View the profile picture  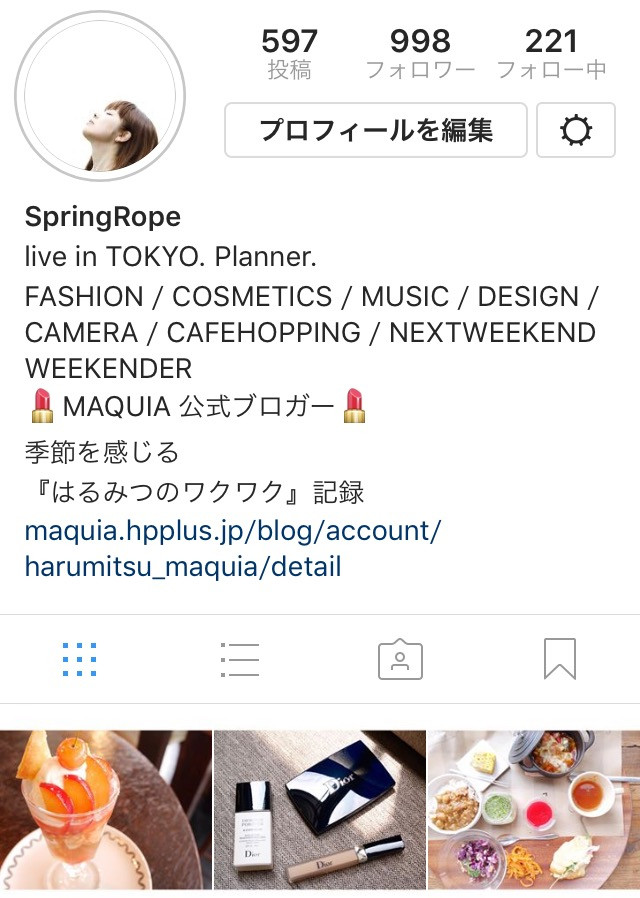[x=100, y=97]
